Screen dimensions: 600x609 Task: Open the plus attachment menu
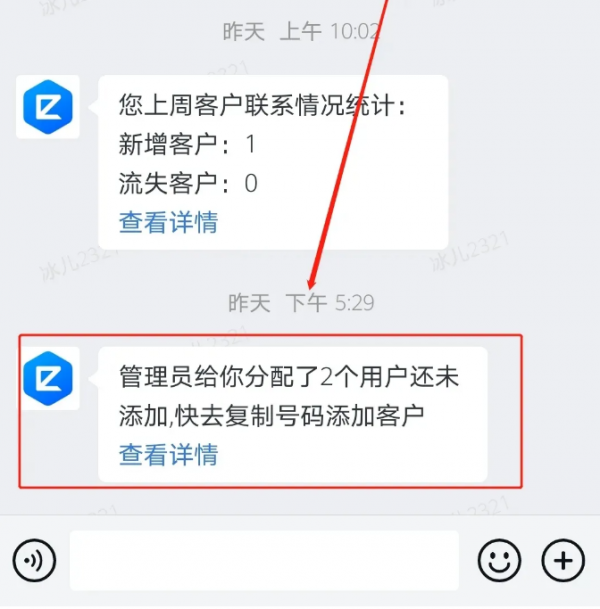tap(562, 560)
